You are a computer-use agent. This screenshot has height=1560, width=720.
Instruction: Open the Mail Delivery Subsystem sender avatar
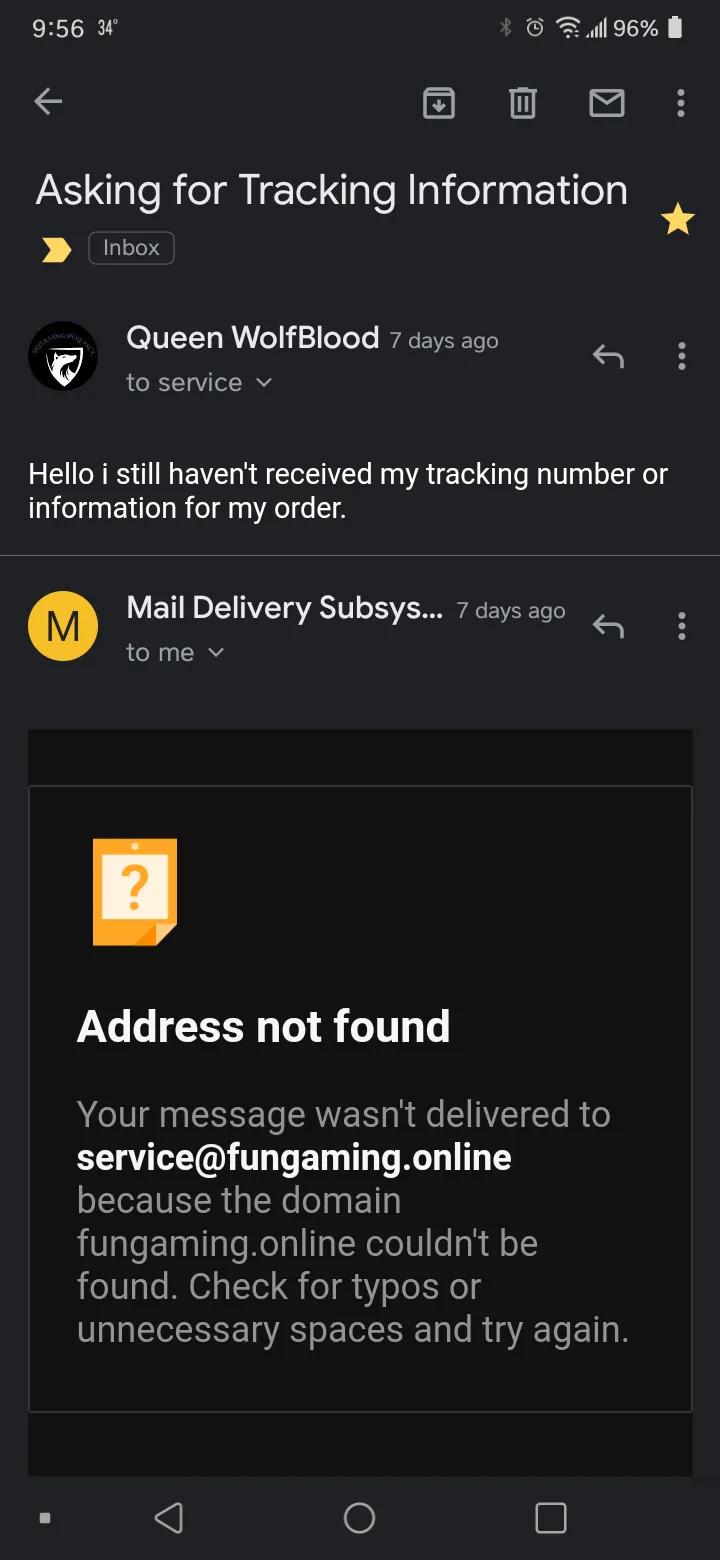[x=63, y=626]
